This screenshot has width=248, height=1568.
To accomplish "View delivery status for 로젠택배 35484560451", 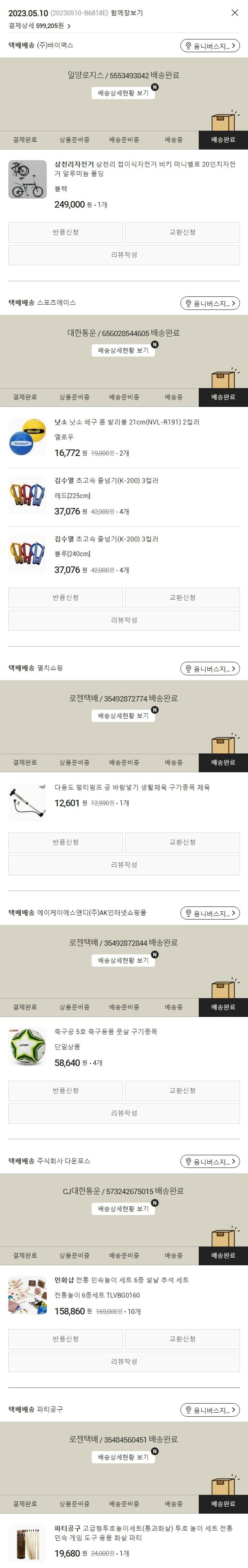I will coord(123,1457).
